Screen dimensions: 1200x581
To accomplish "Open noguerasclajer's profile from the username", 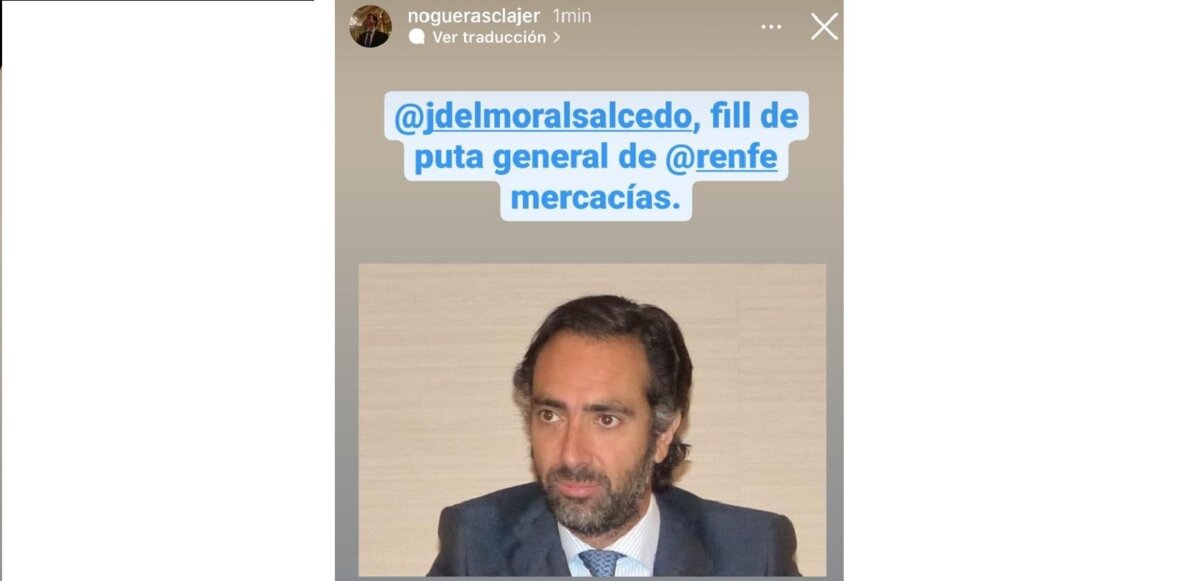I will pos(474,16).
